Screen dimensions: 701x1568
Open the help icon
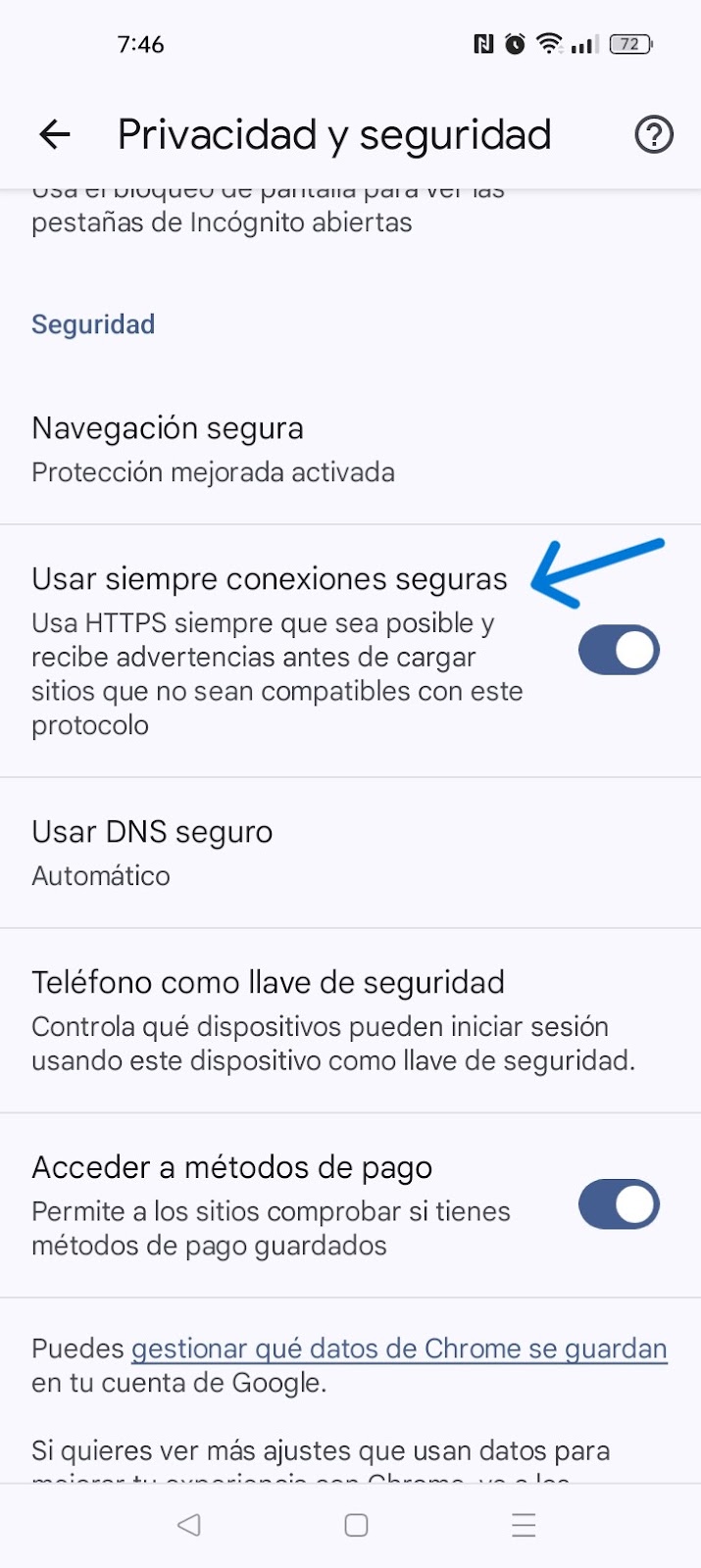click(x=653, y=134)
